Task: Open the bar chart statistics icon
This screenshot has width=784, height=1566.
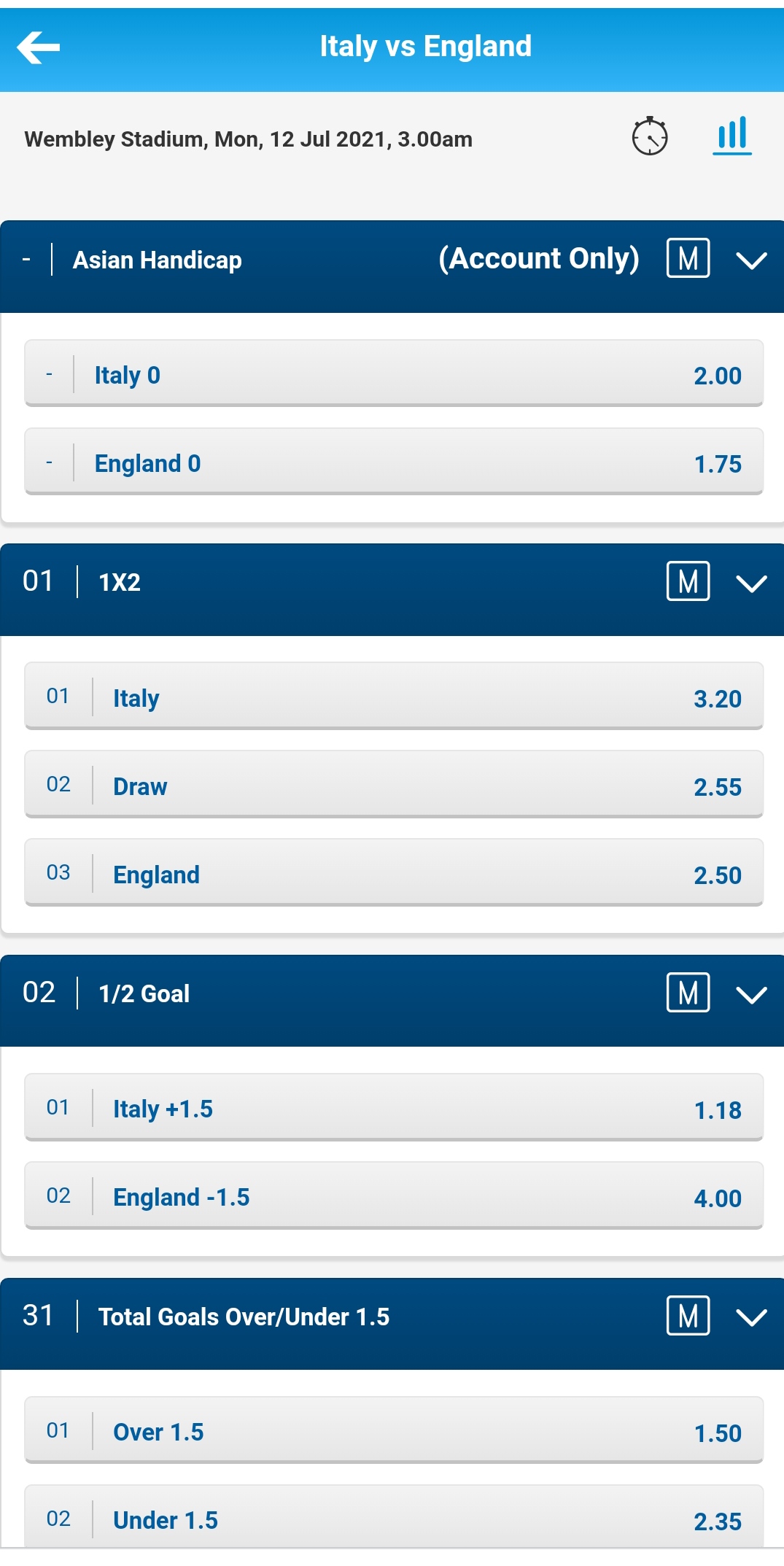Action: (731, 136)
